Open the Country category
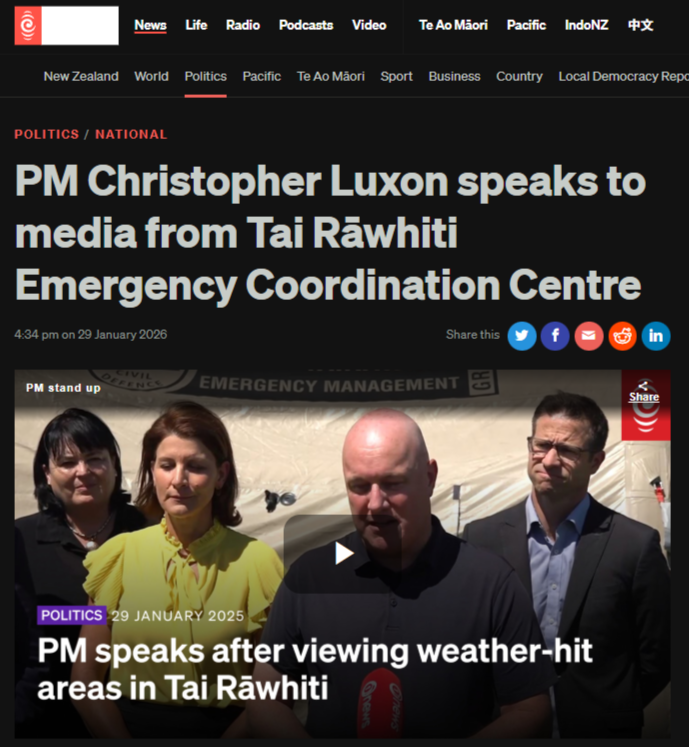 tap(519, 76)
